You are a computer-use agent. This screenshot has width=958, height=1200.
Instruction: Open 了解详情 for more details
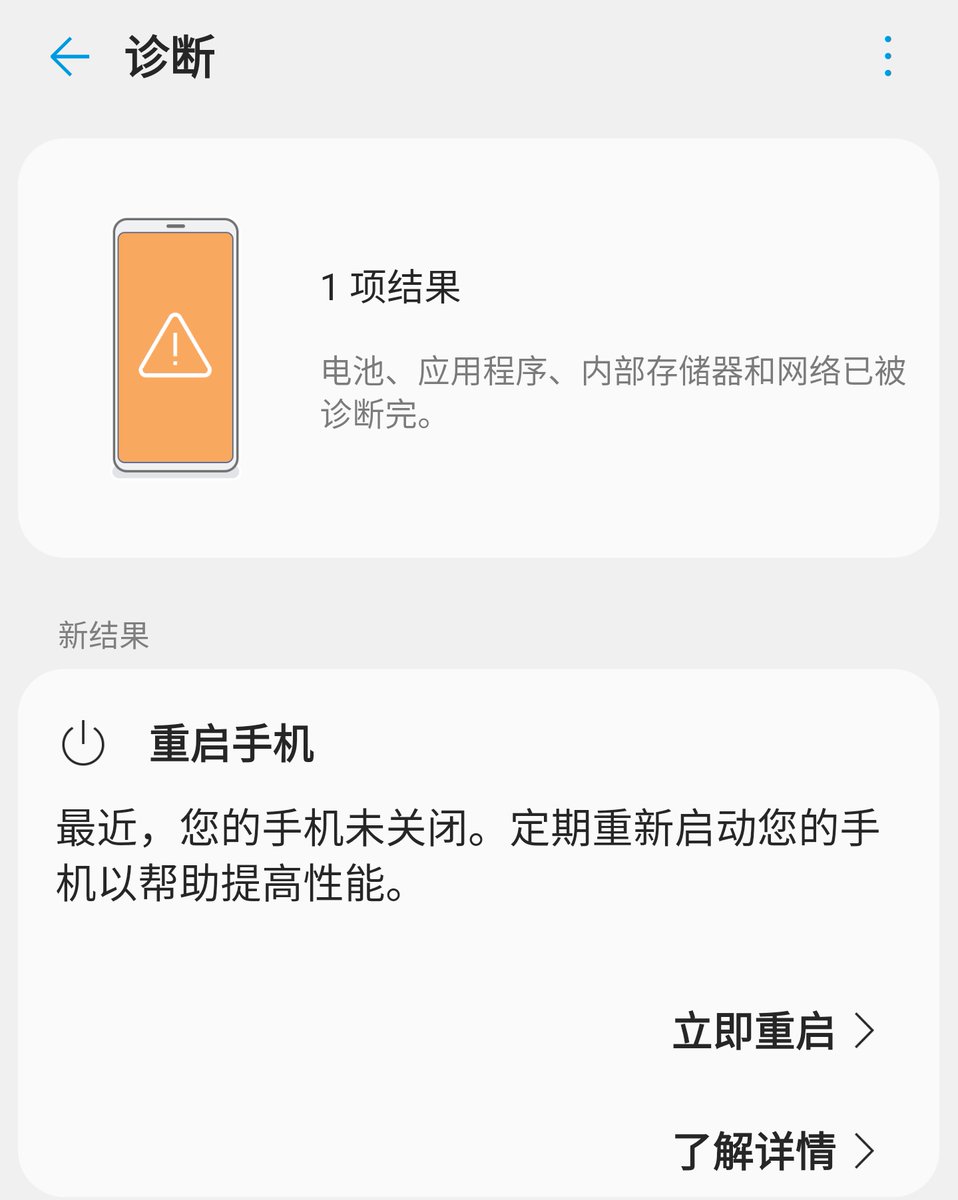[772, 1151]
